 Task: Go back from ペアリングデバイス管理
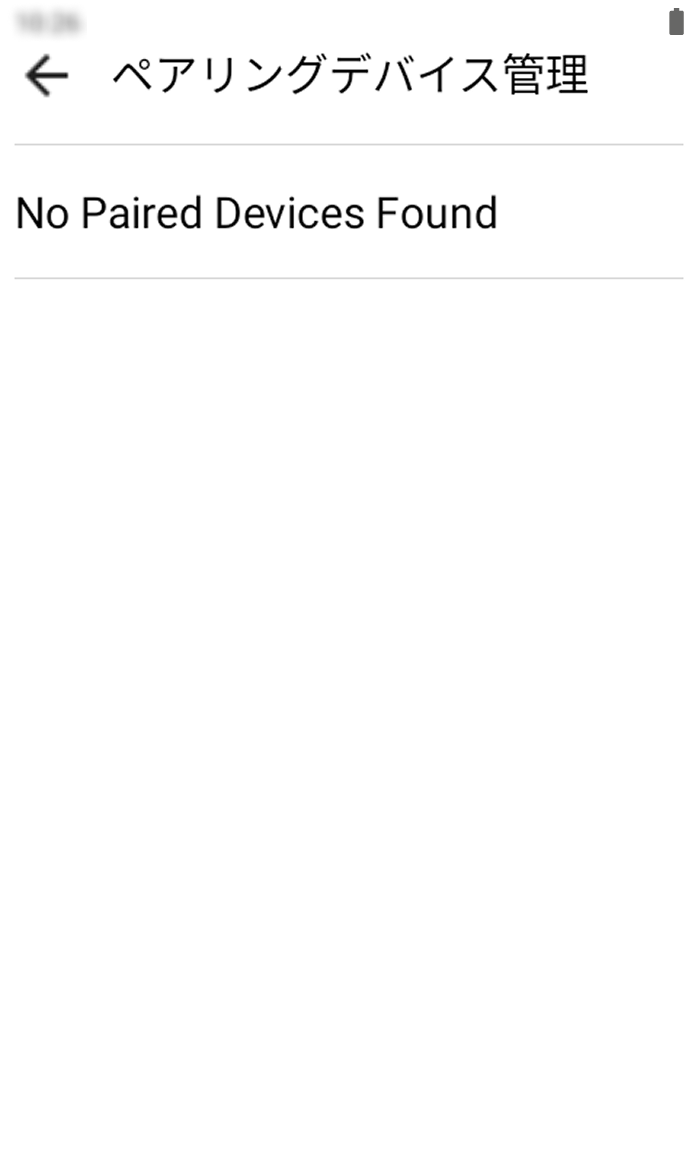(x=46, y=75)
